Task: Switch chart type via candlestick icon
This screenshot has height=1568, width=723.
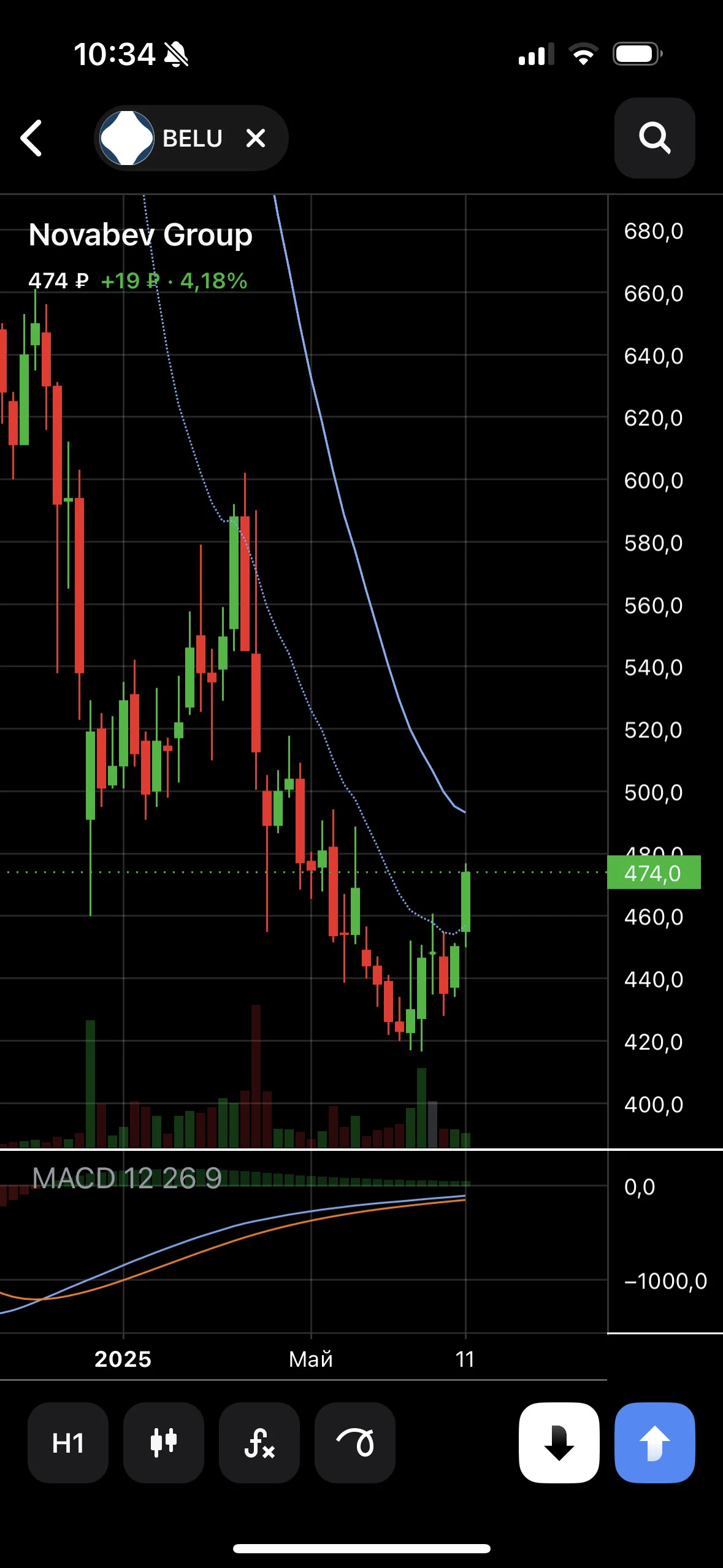Action: click(164, 1443)
